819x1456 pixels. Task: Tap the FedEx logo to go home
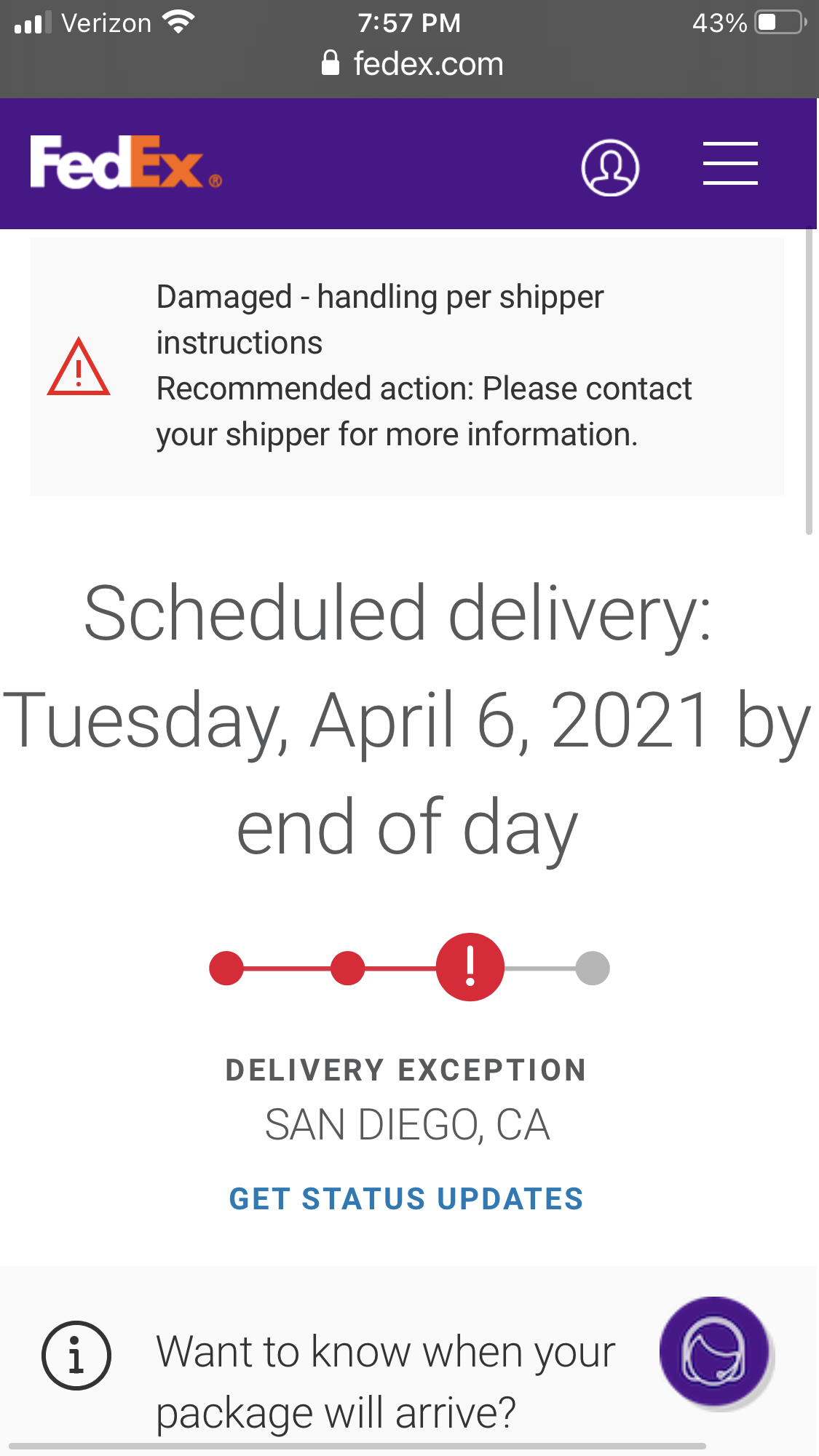126,162
